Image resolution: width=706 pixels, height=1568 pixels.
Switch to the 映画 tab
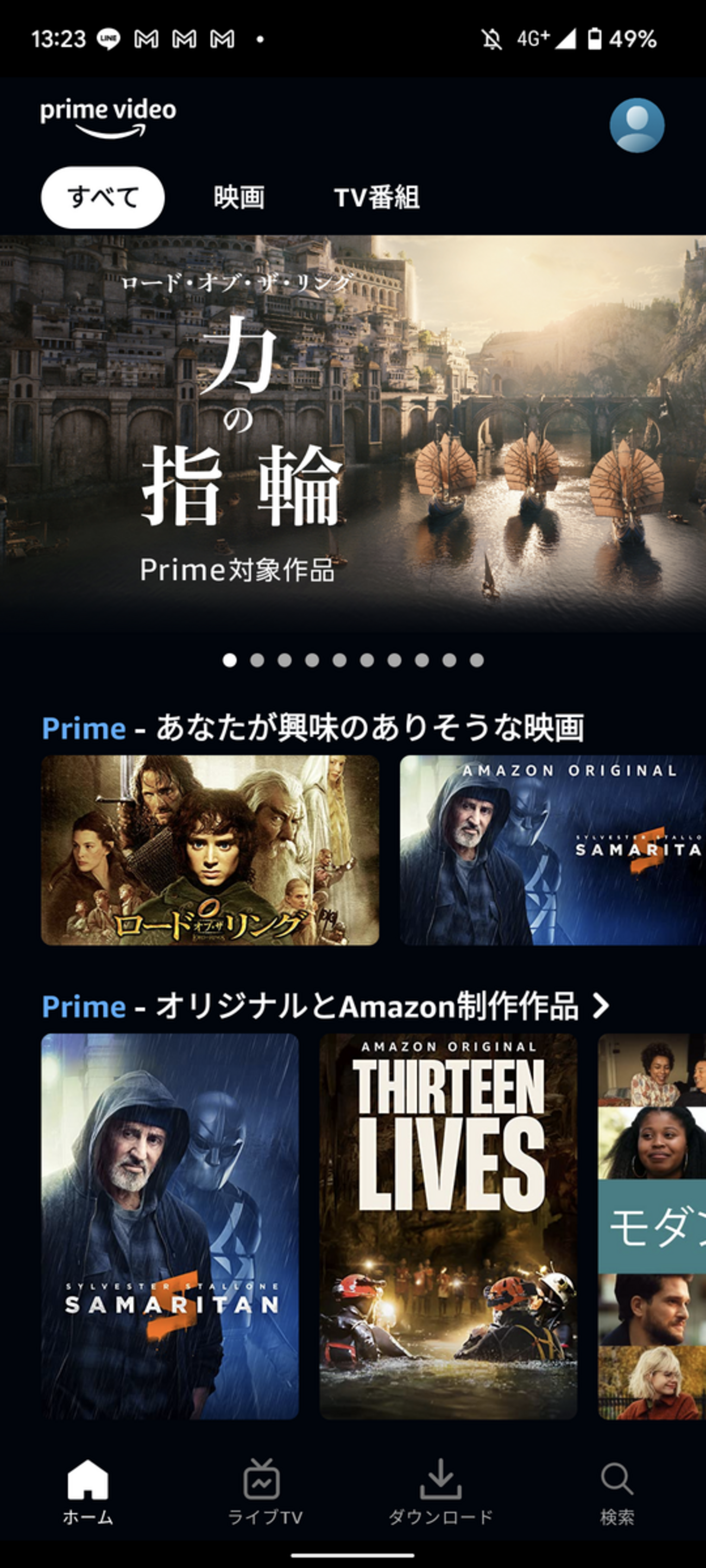coord(239,197)
